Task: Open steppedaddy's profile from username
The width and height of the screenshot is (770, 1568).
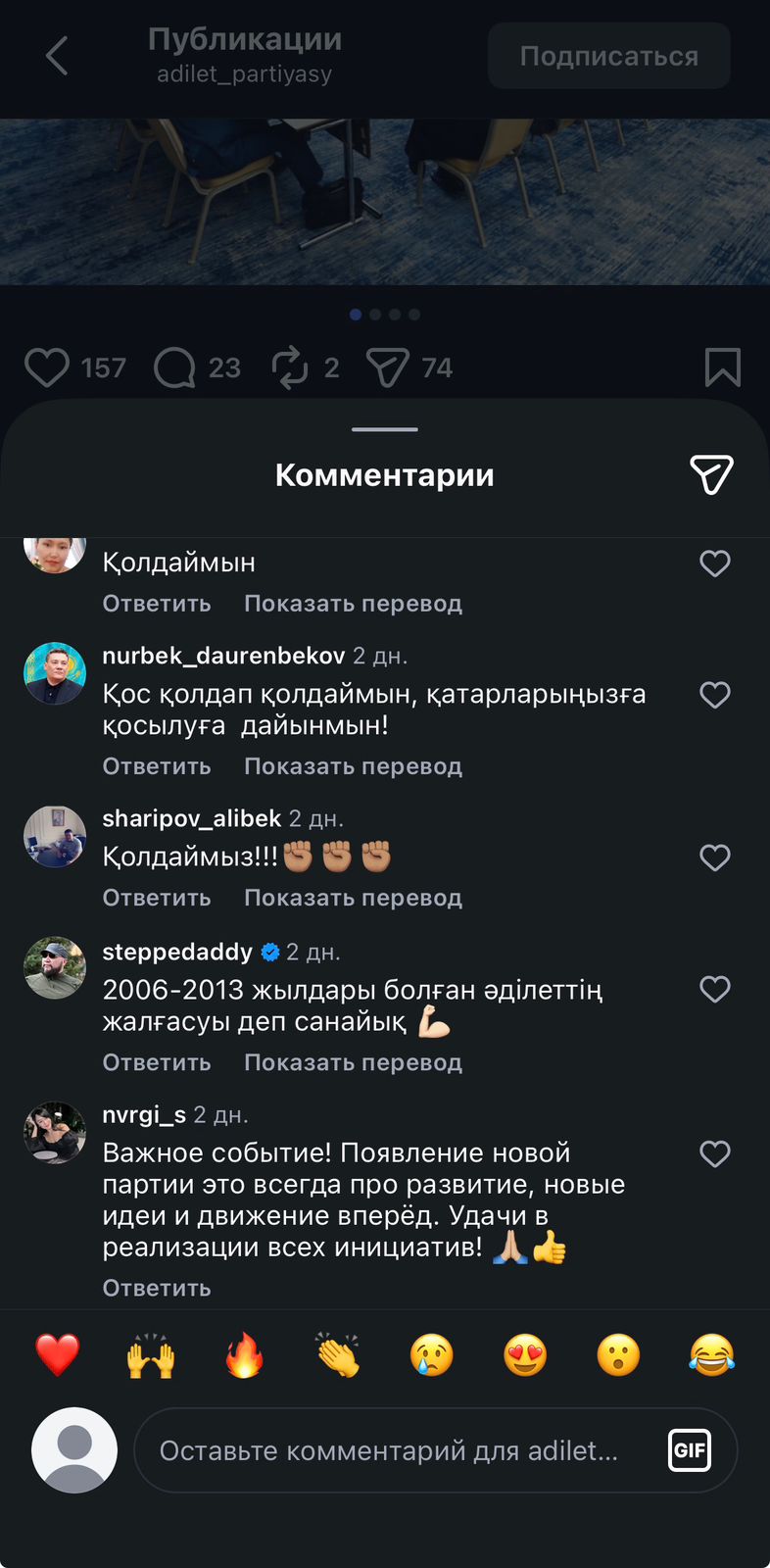Action: 177,952
